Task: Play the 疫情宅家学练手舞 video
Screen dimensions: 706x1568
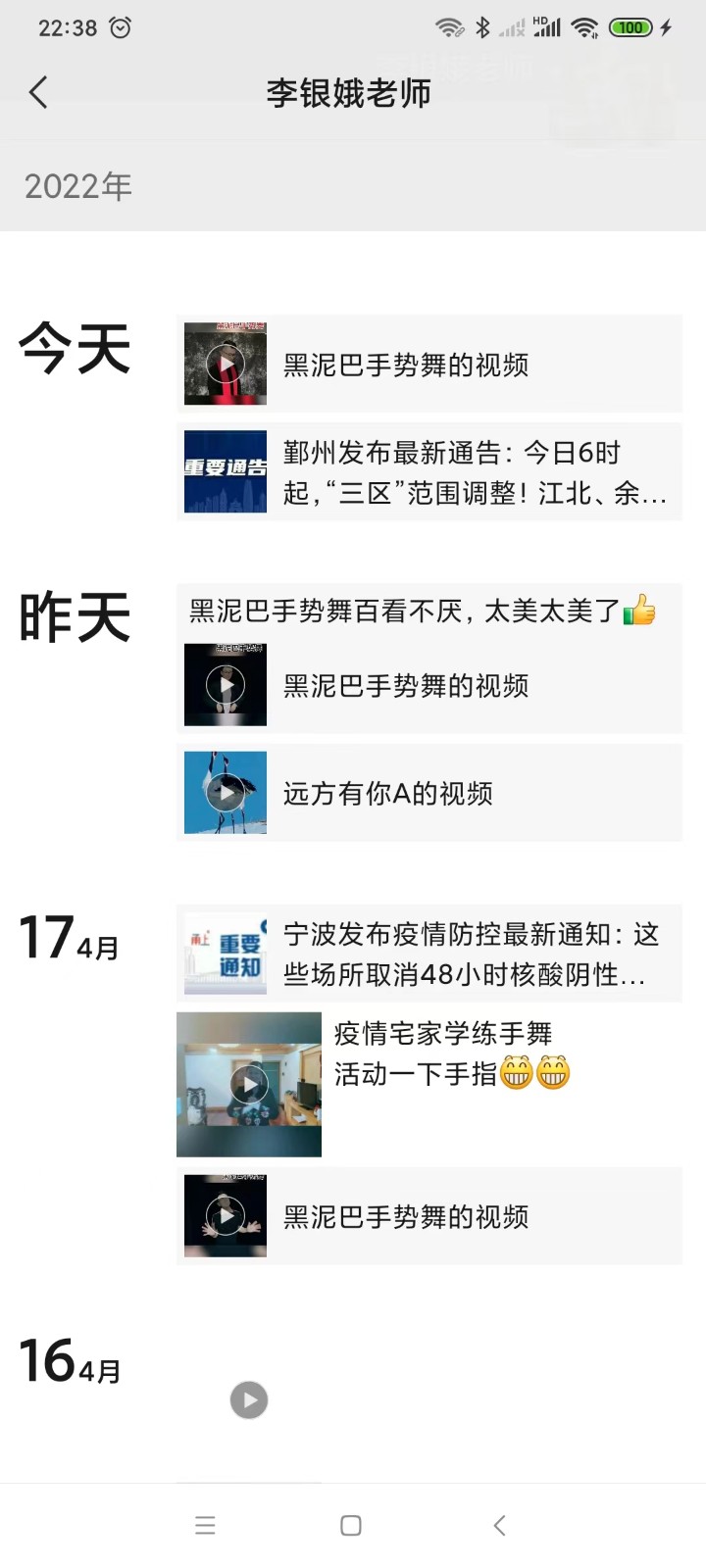Action: tap(249, 1084)
